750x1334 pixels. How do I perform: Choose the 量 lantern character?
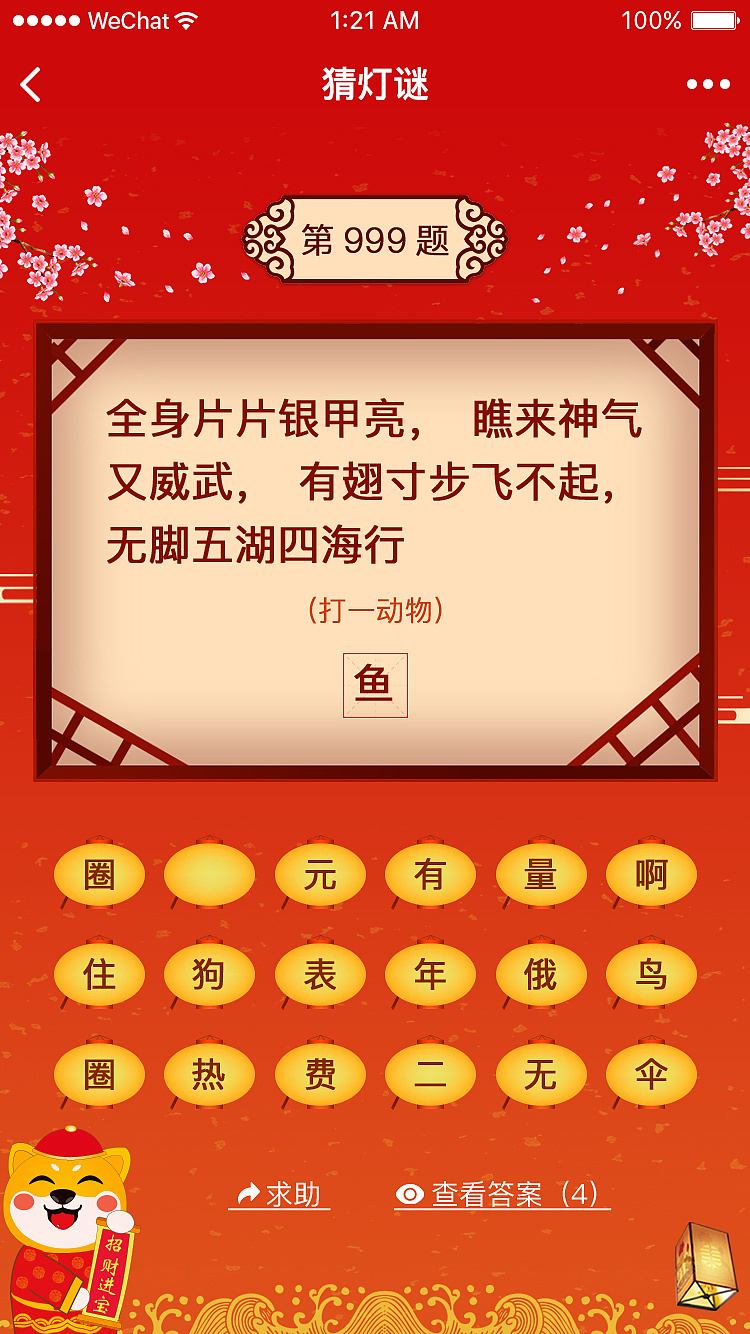click(541, 875)
